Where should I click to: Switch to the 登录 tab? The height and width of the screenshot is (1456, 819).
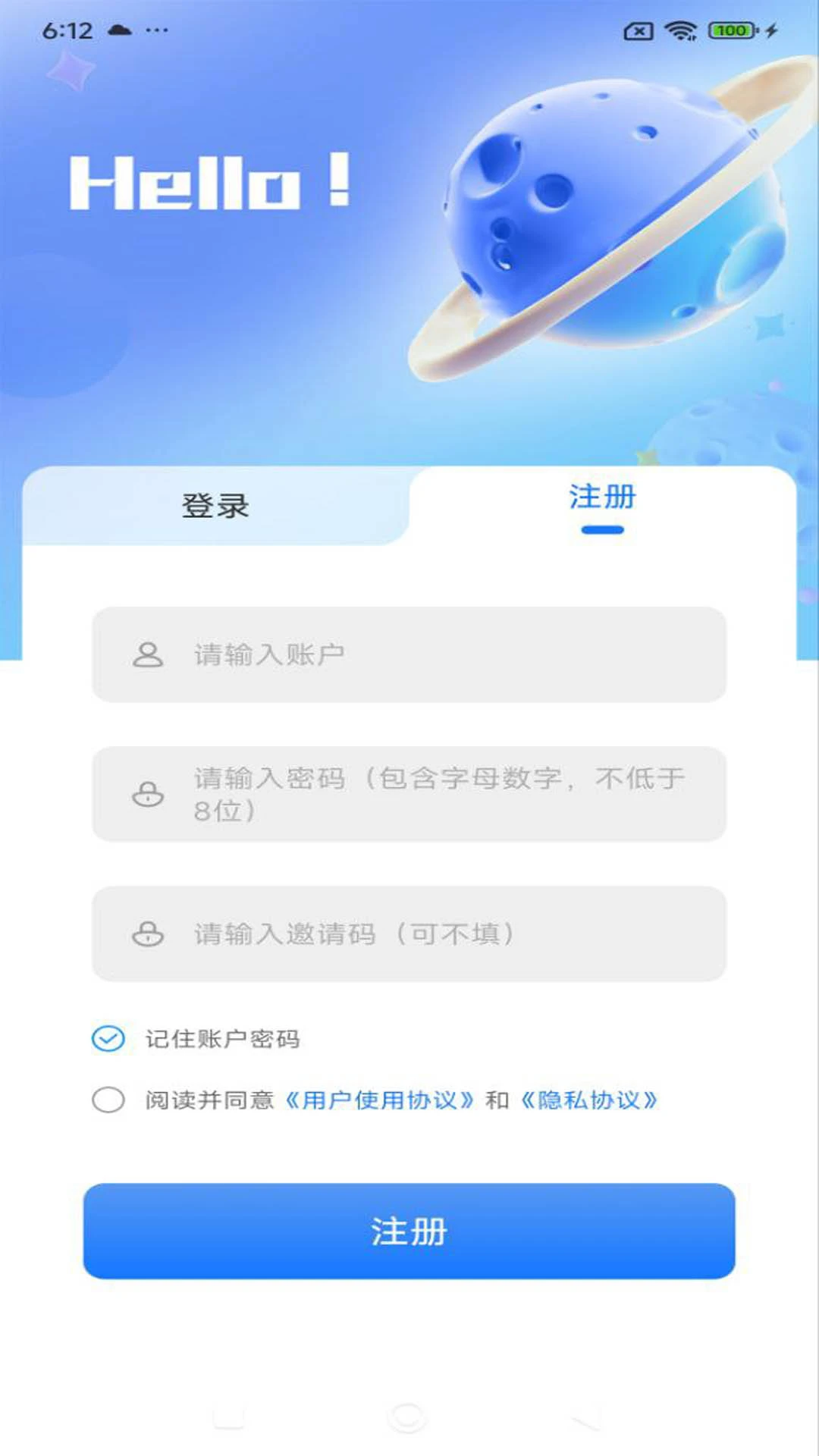point(216,504)
